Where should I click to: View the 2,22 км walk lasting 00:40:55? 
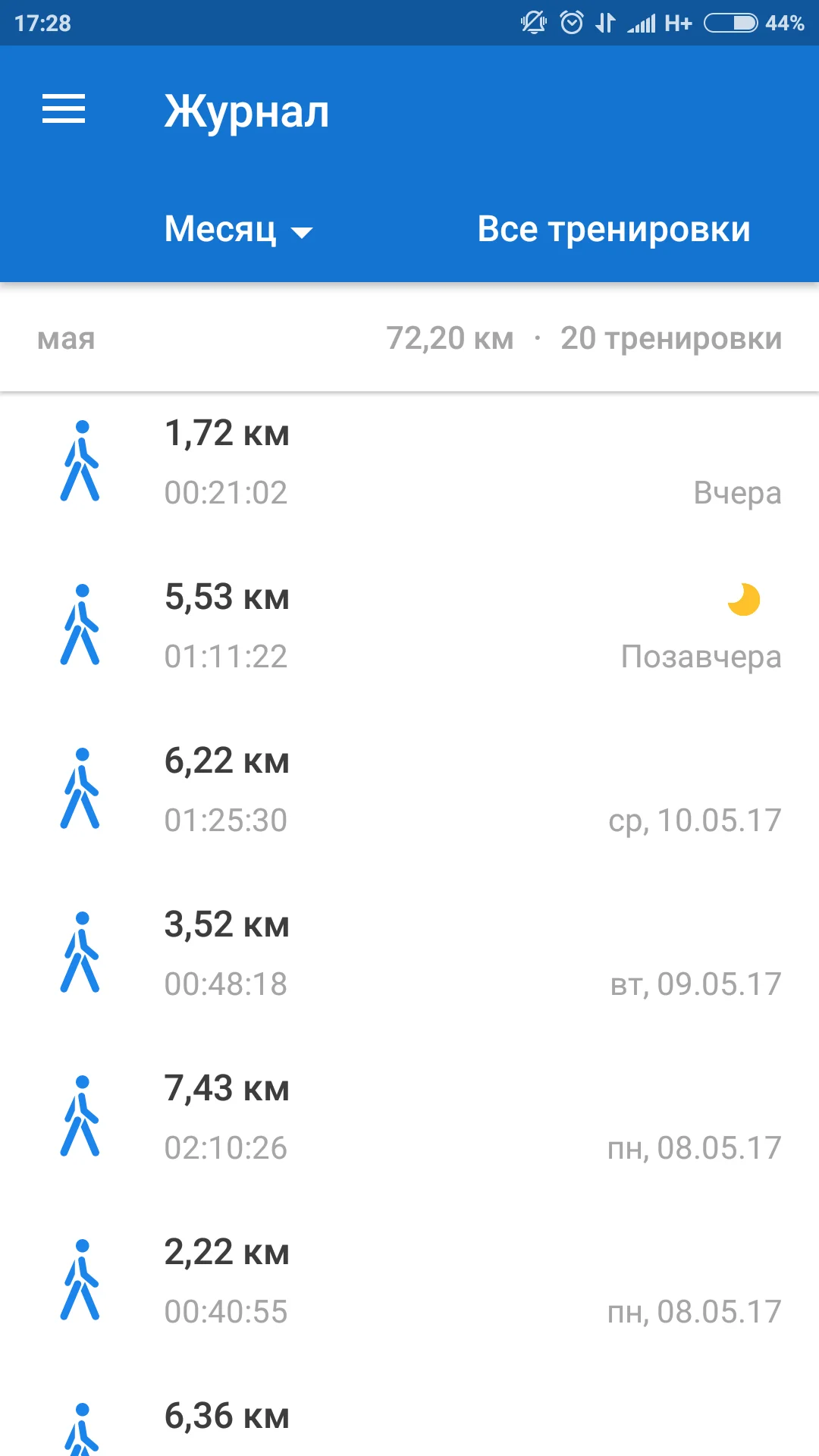[x=409, y=1281]
